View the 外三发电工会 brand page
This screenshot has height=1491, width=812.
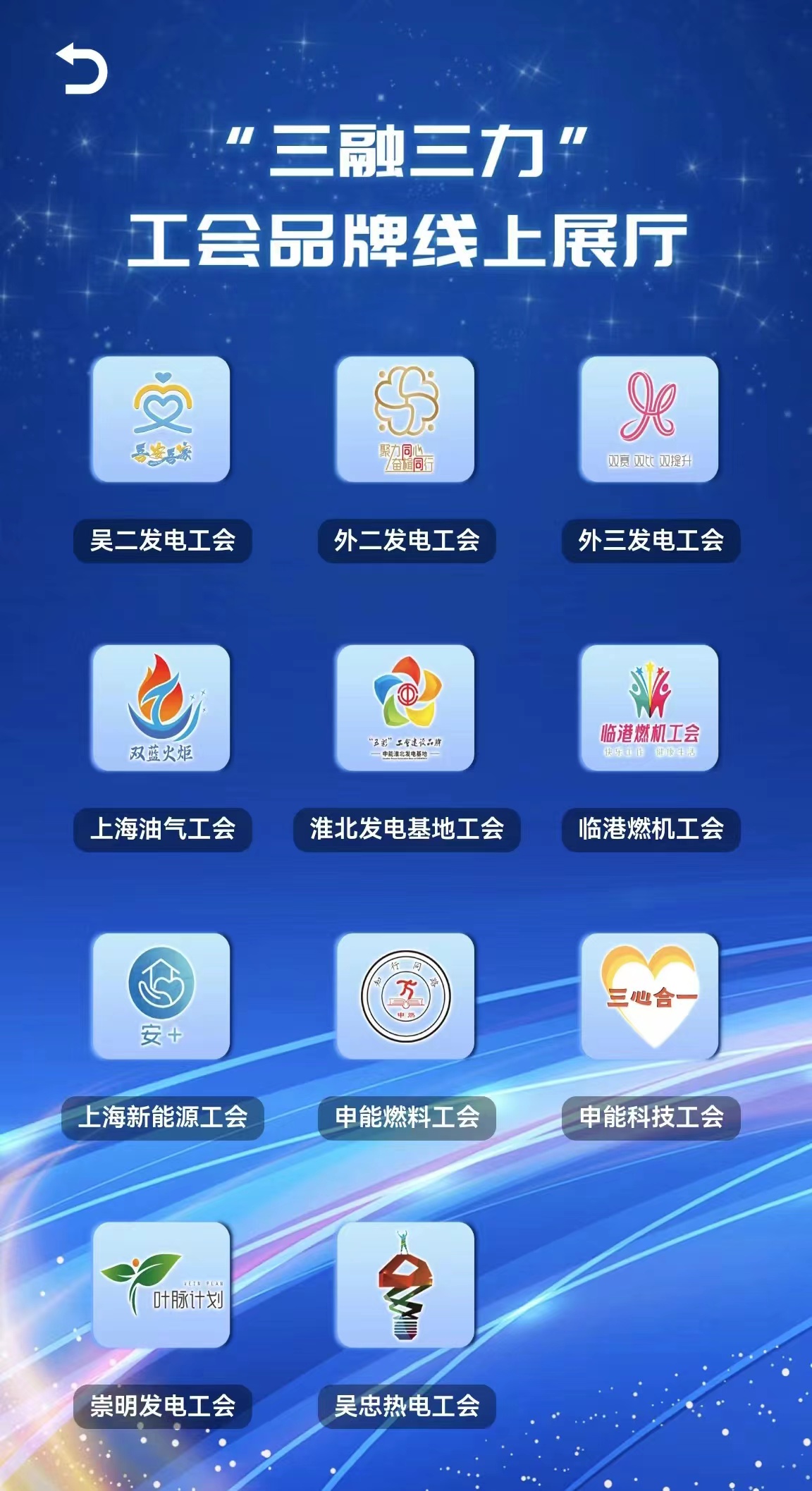pyautogui.click(x=649, y=419)
